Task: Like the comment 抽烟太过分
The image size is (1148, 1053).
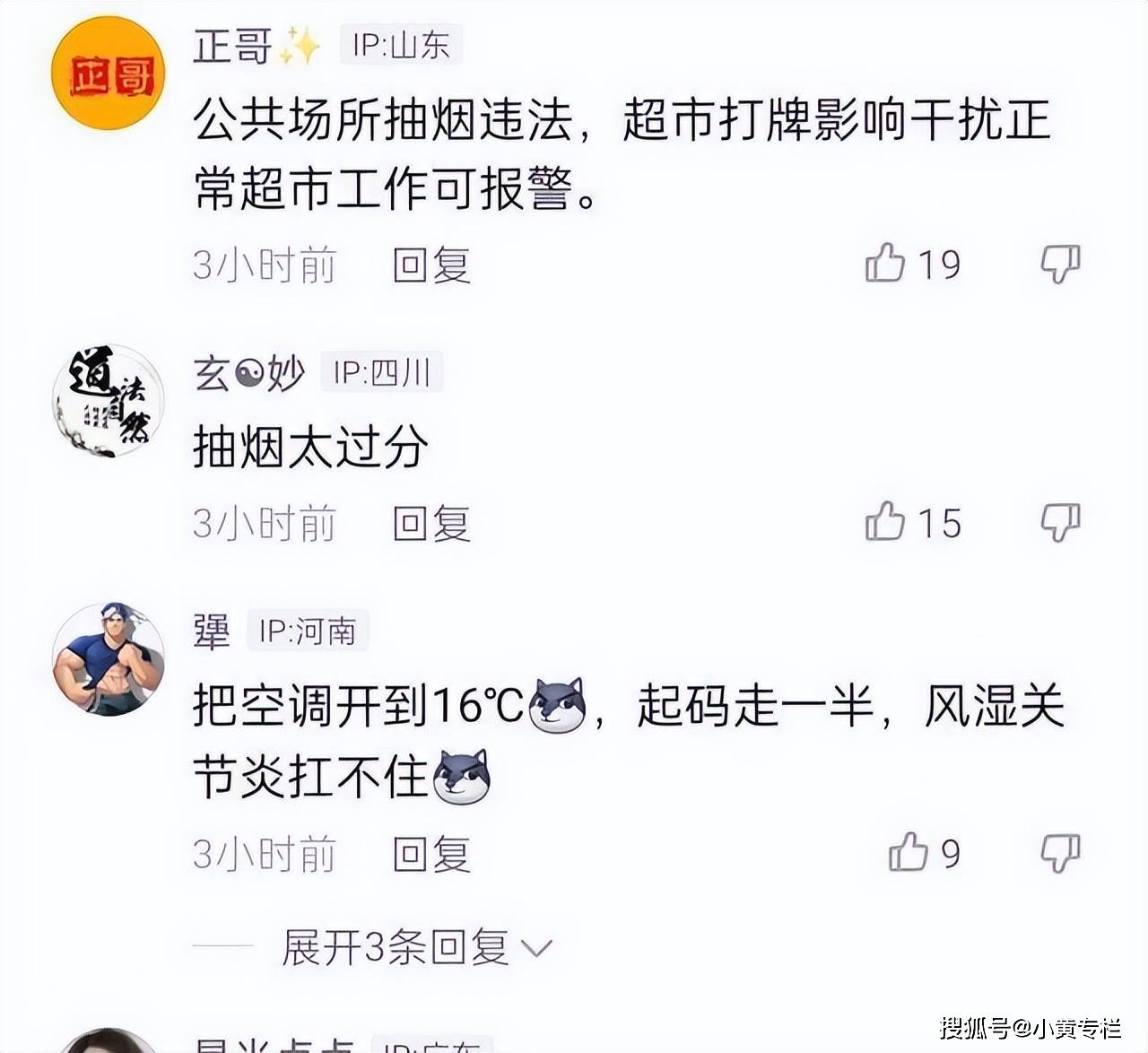Action: point(885,522)
